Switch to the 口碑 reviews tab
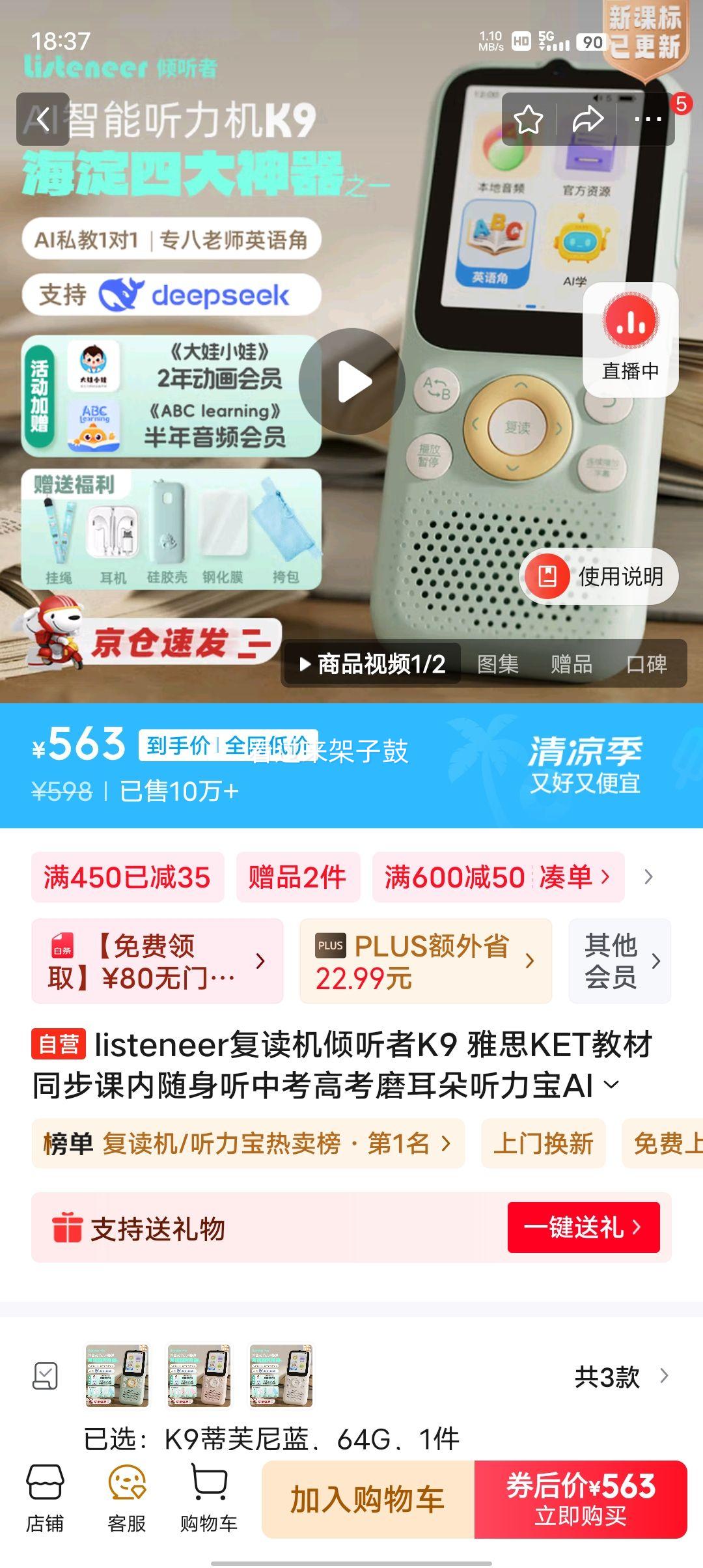This screenshot has width=703, height=1568. [x=646, y=664]
